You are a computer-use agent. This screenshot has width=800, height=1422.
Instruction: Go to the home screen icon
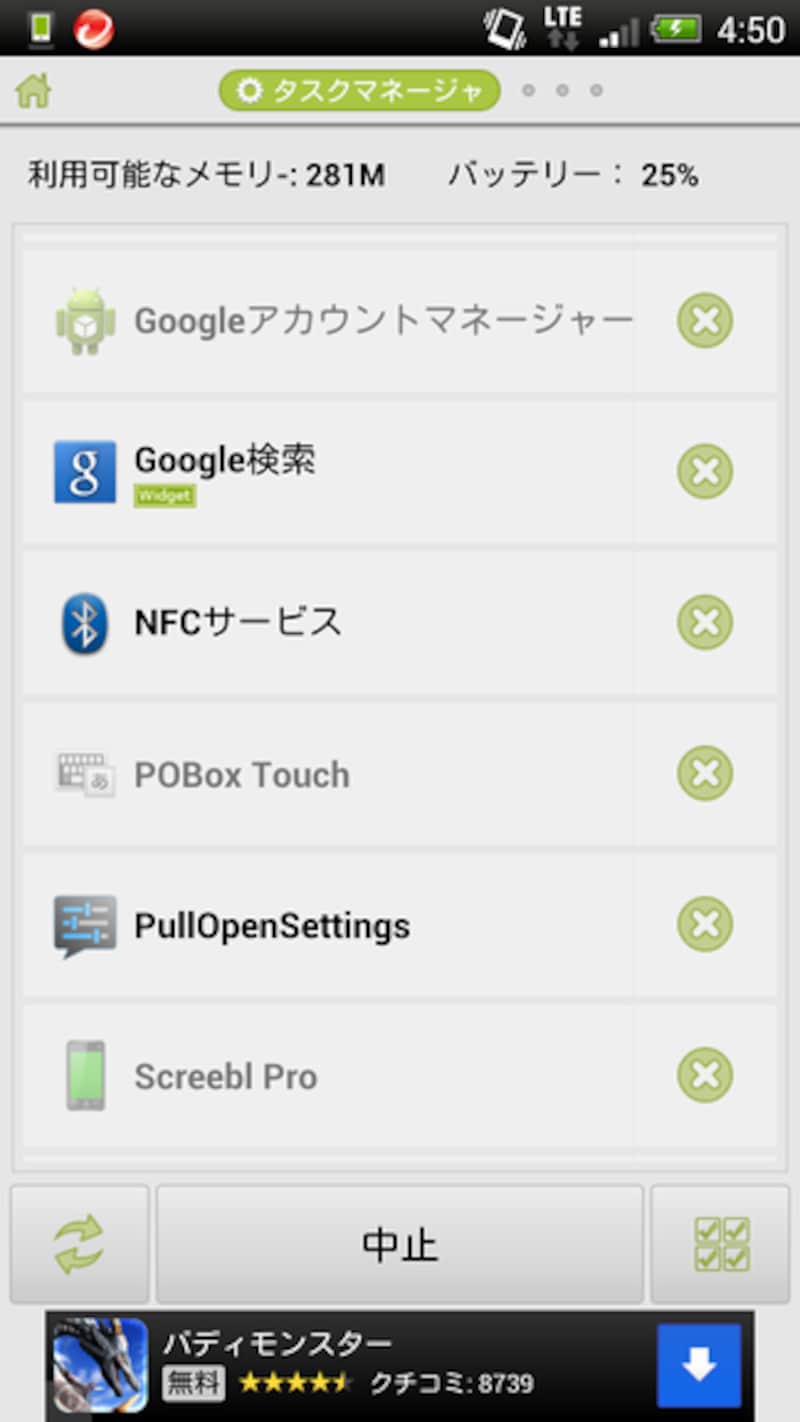click(33, 91)
